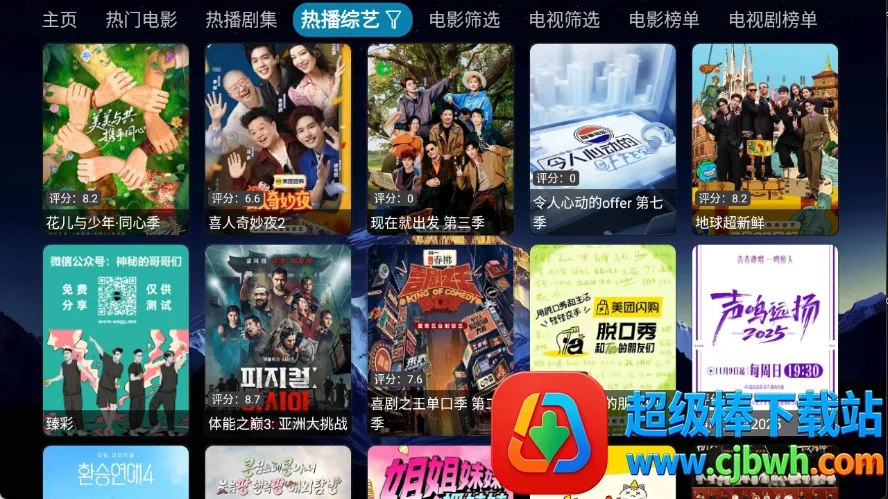
Task: Open the 电影榜单 tab
Action: [x=664, y=20]
